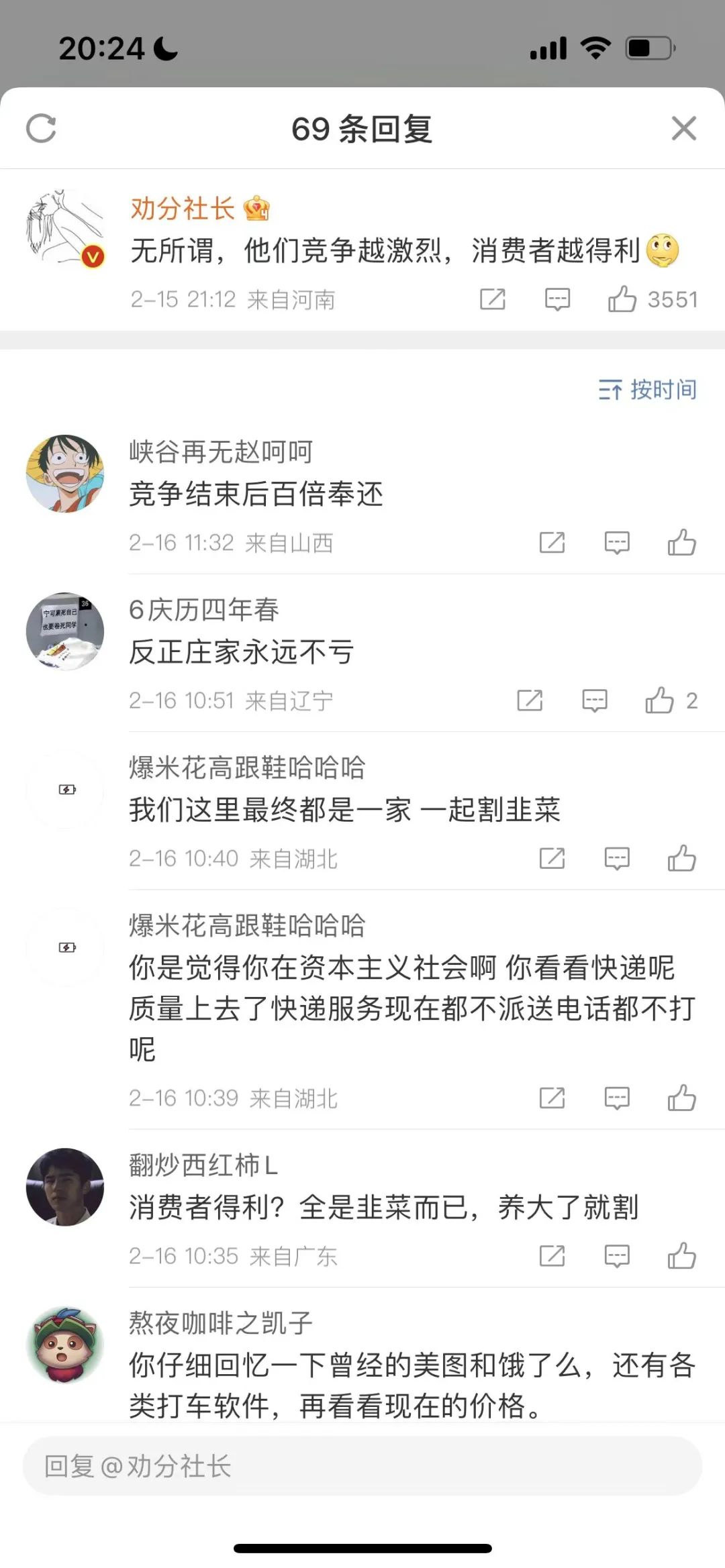Screen dimensions: 725x1568
Task: Share the comment 竞争结束后百倍奉还
Action: pyautogui.click(x=553, y=543)
